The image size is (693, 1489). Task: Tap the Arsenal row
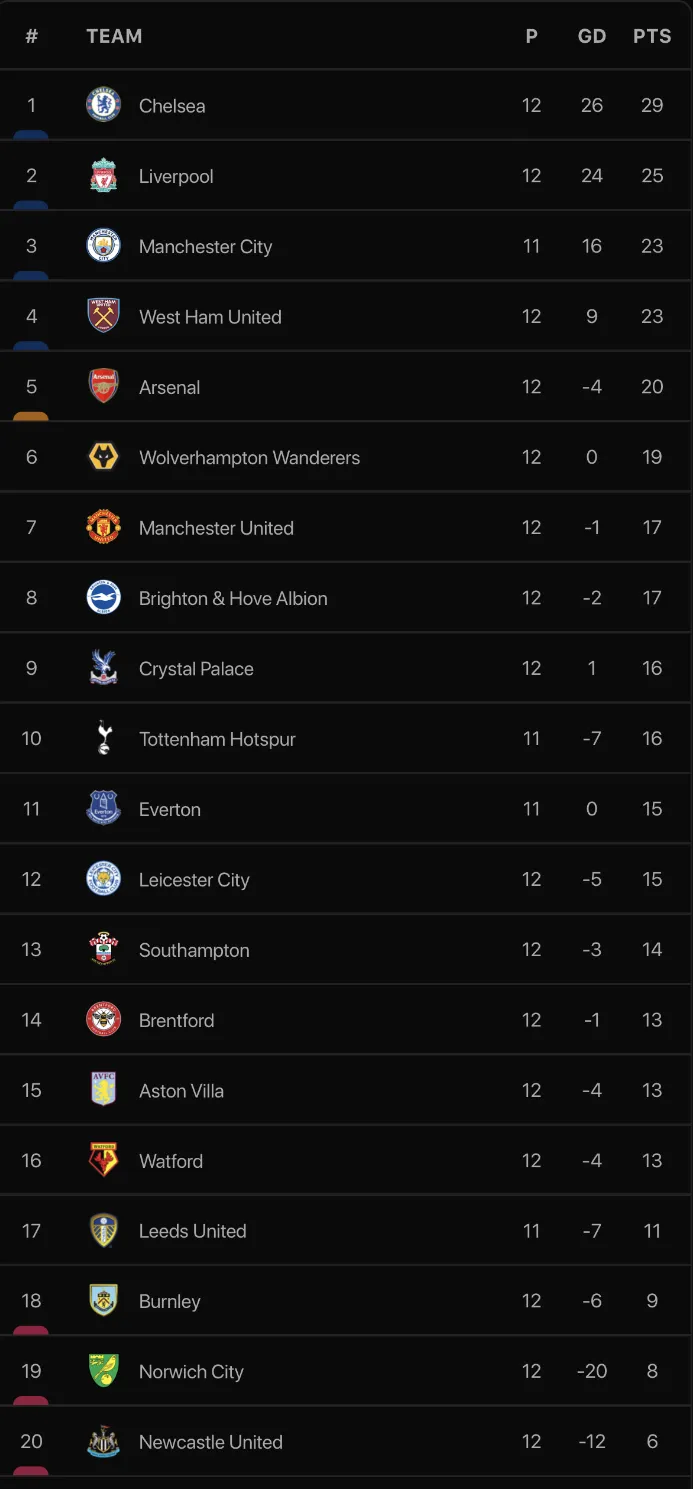point(169,388)
